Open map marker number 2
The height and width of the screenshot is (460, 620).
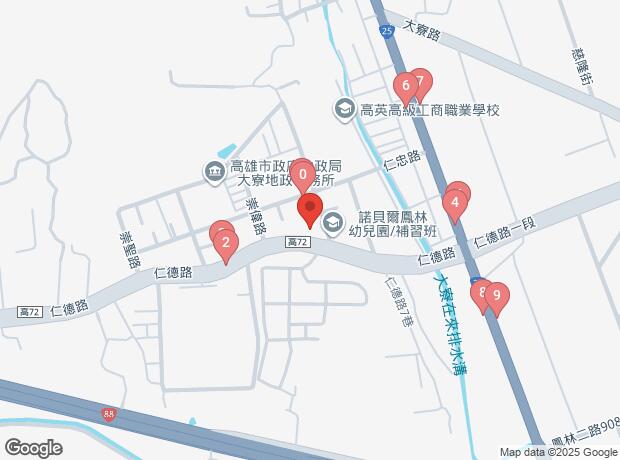(226, 242)
